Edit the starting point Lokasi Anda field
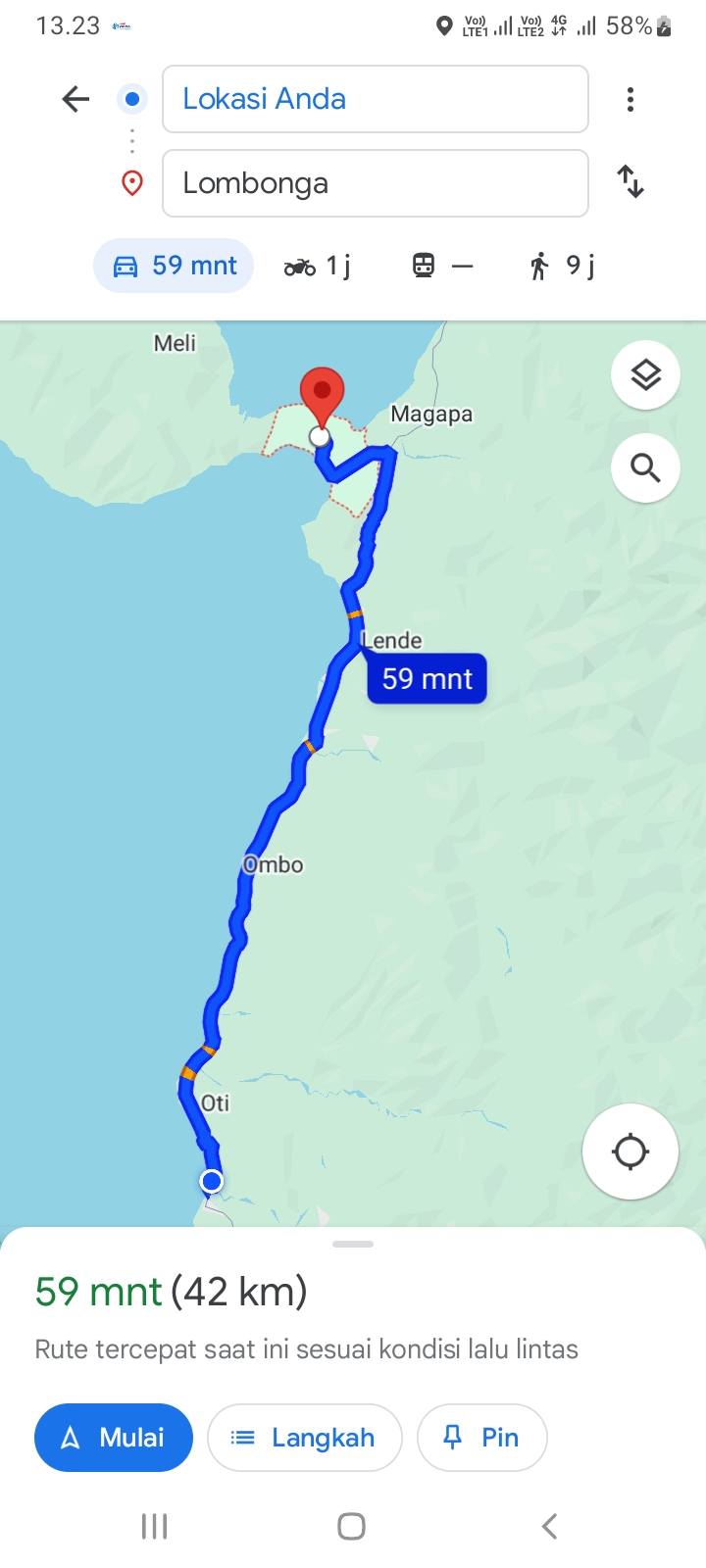This screenshot has height=1568, width=706. pyautogui.click(x=376, y=99)
